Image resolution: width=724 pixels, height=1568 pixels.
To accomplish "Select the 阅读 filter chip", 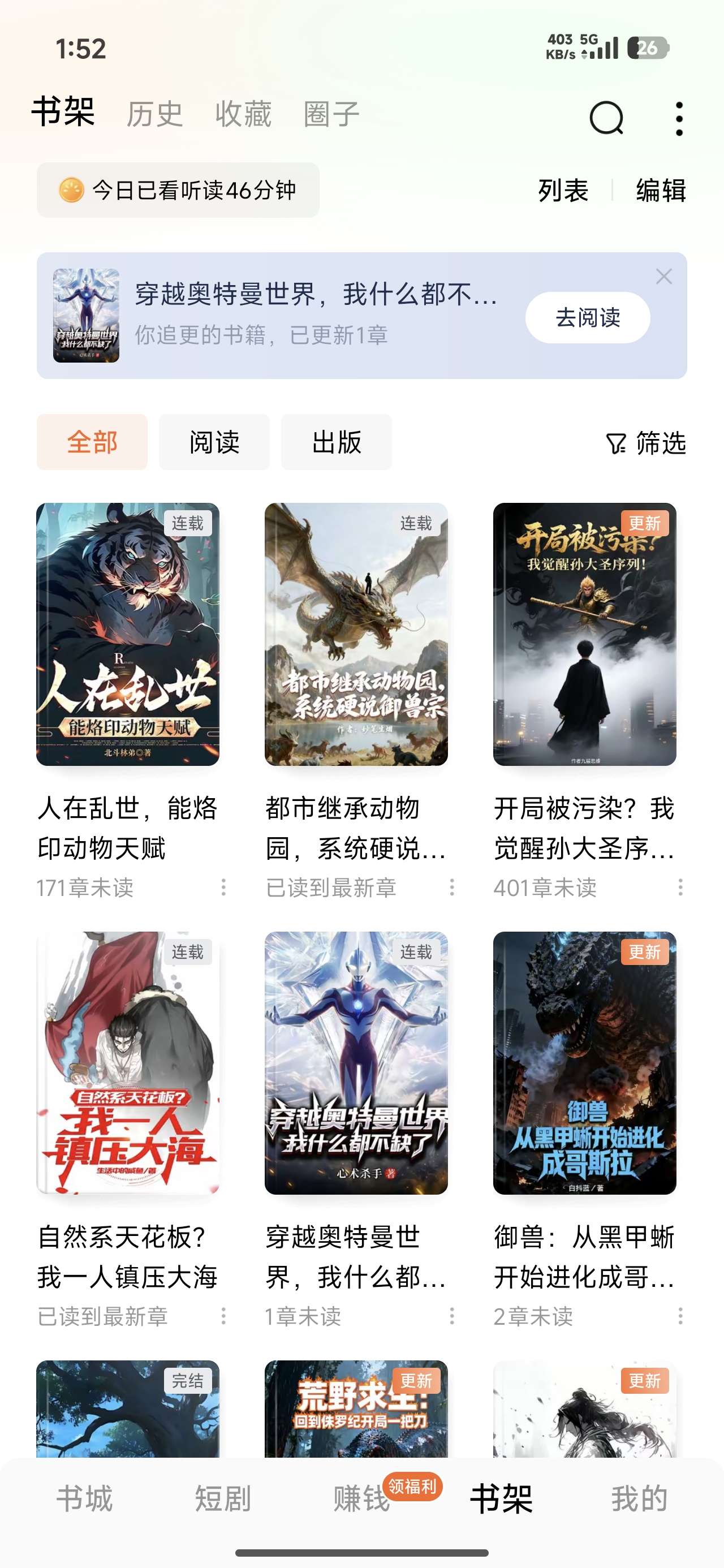I will click(214, 442).
